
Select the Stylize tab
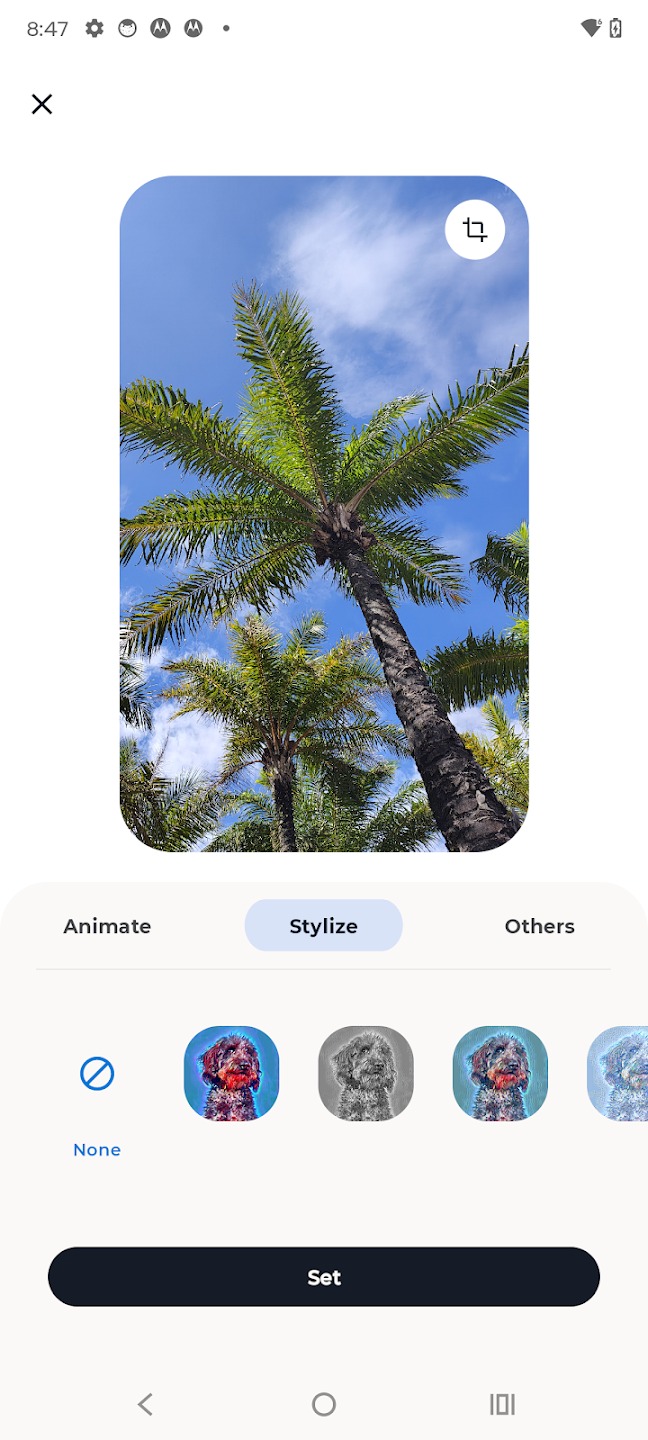click(x=324, y=926)
